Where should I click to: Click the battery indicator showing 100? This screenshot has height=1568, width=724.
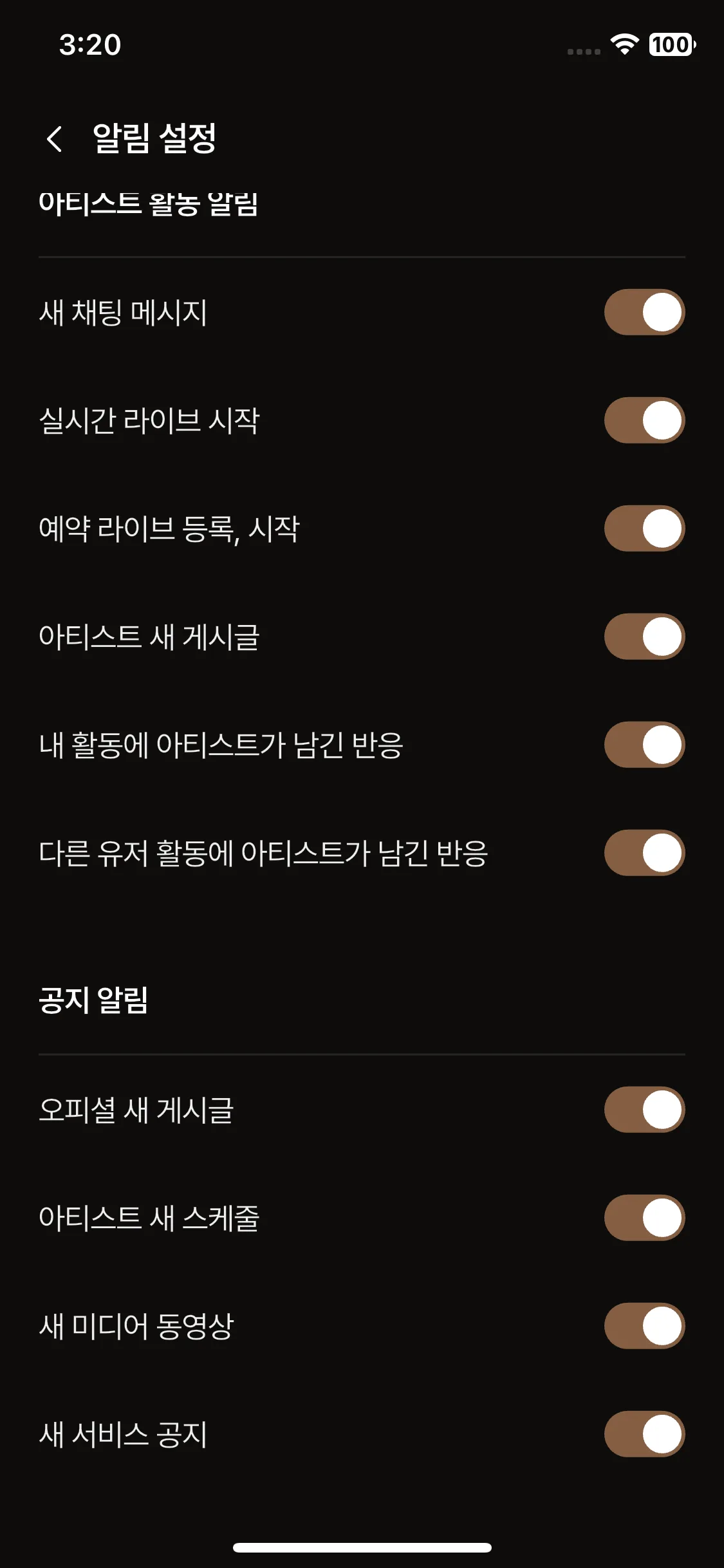pos(669,45)
